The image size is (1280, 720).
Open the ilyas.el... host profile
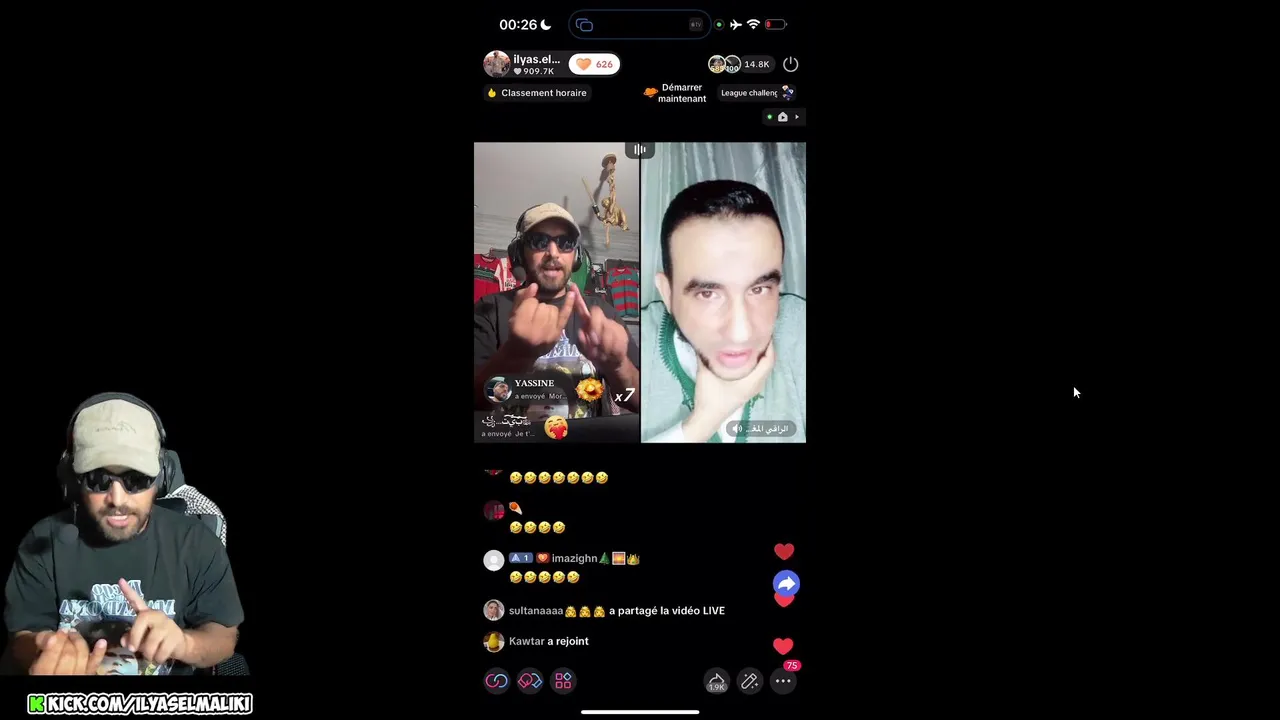click(x=523, y=64)
